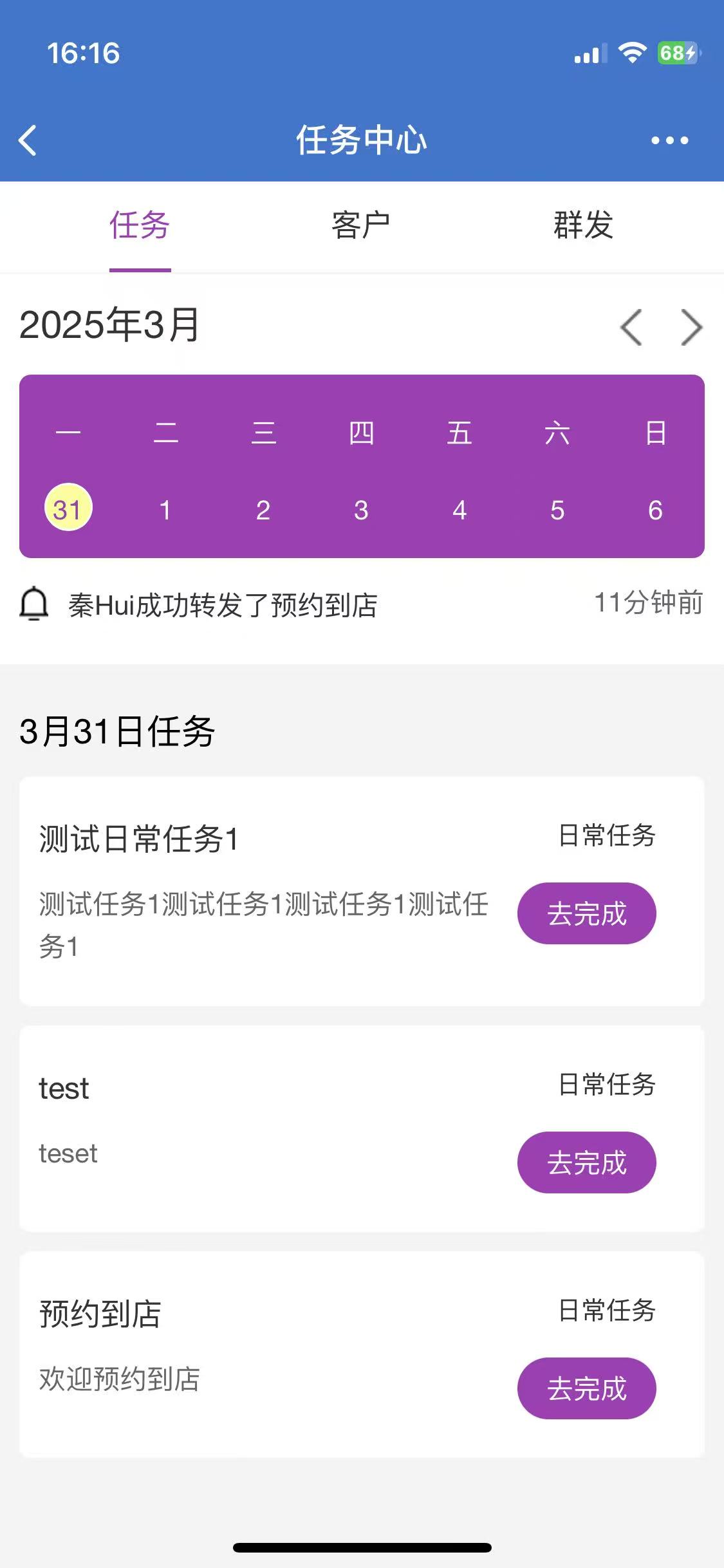Go to the next calendar period
Screen dimensions: 724x1568
pyautogui.click(x=691, y=327)
